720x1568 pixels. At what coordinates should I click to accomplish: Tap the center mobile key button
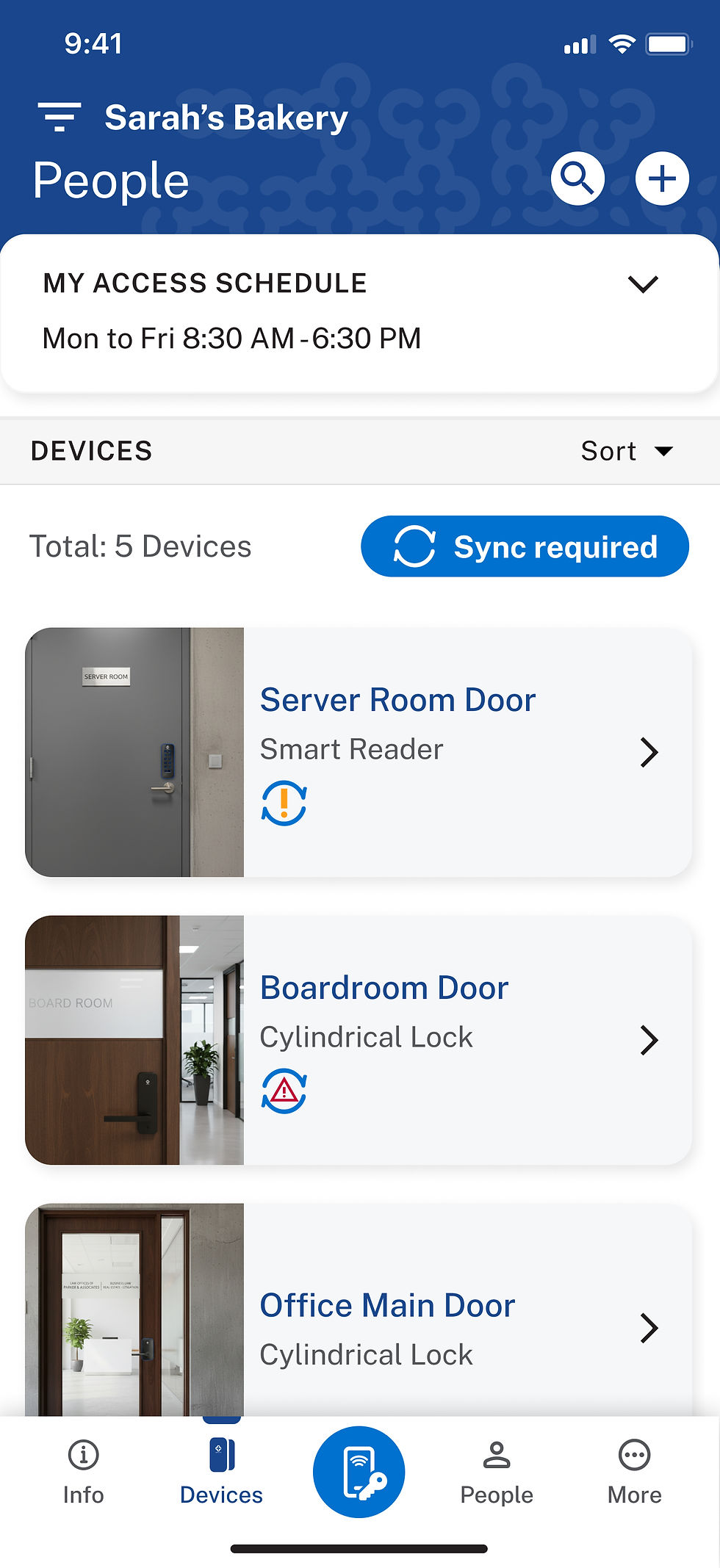click(359, 1472)
